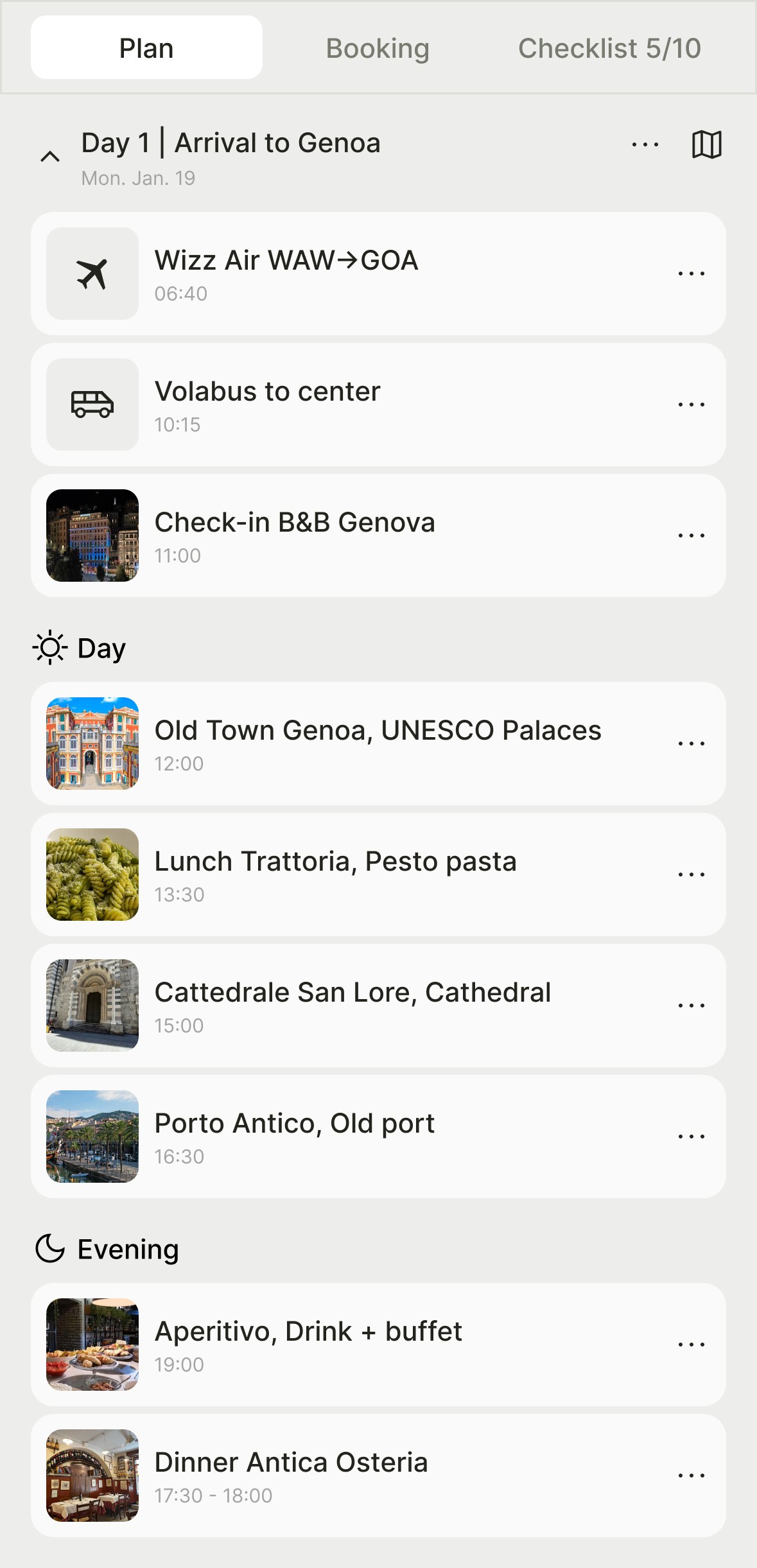Collapse the Day 1 section
This screenshot has width=757, height=1568.
pos(50,156)
